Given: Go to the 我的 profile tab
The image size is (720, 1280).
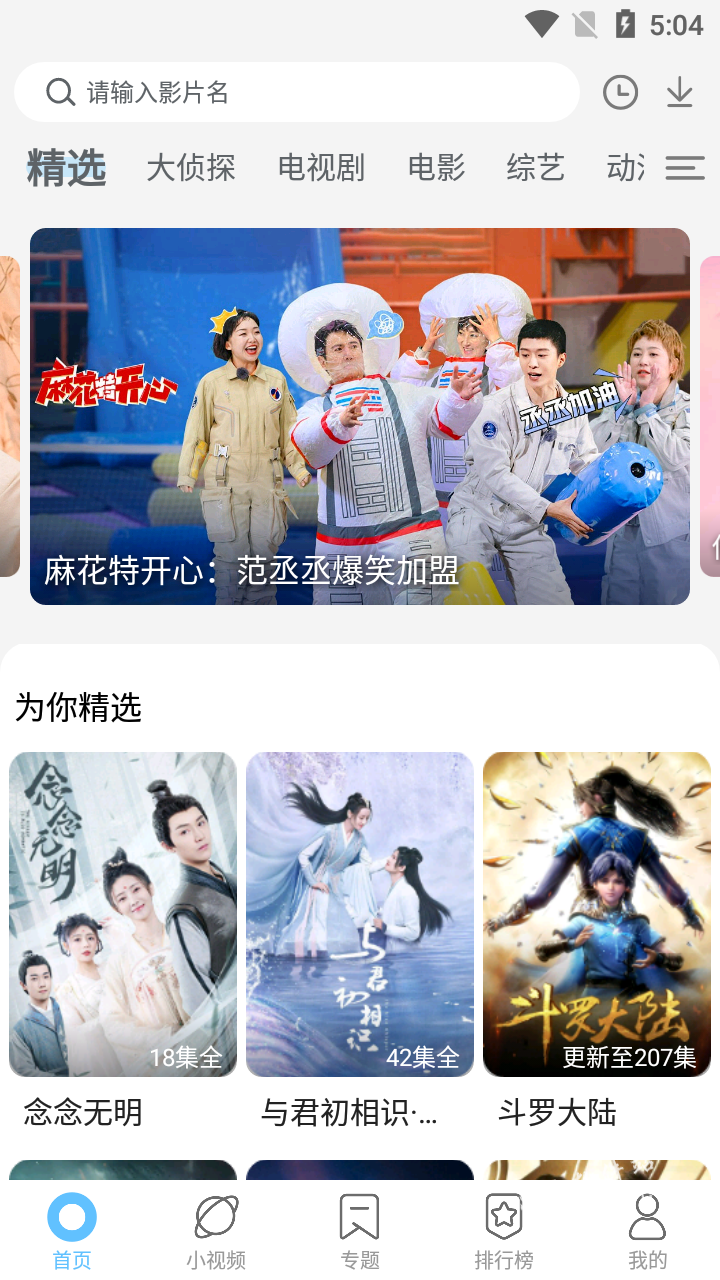Looking at the screenshot, I should point(648,1231).
